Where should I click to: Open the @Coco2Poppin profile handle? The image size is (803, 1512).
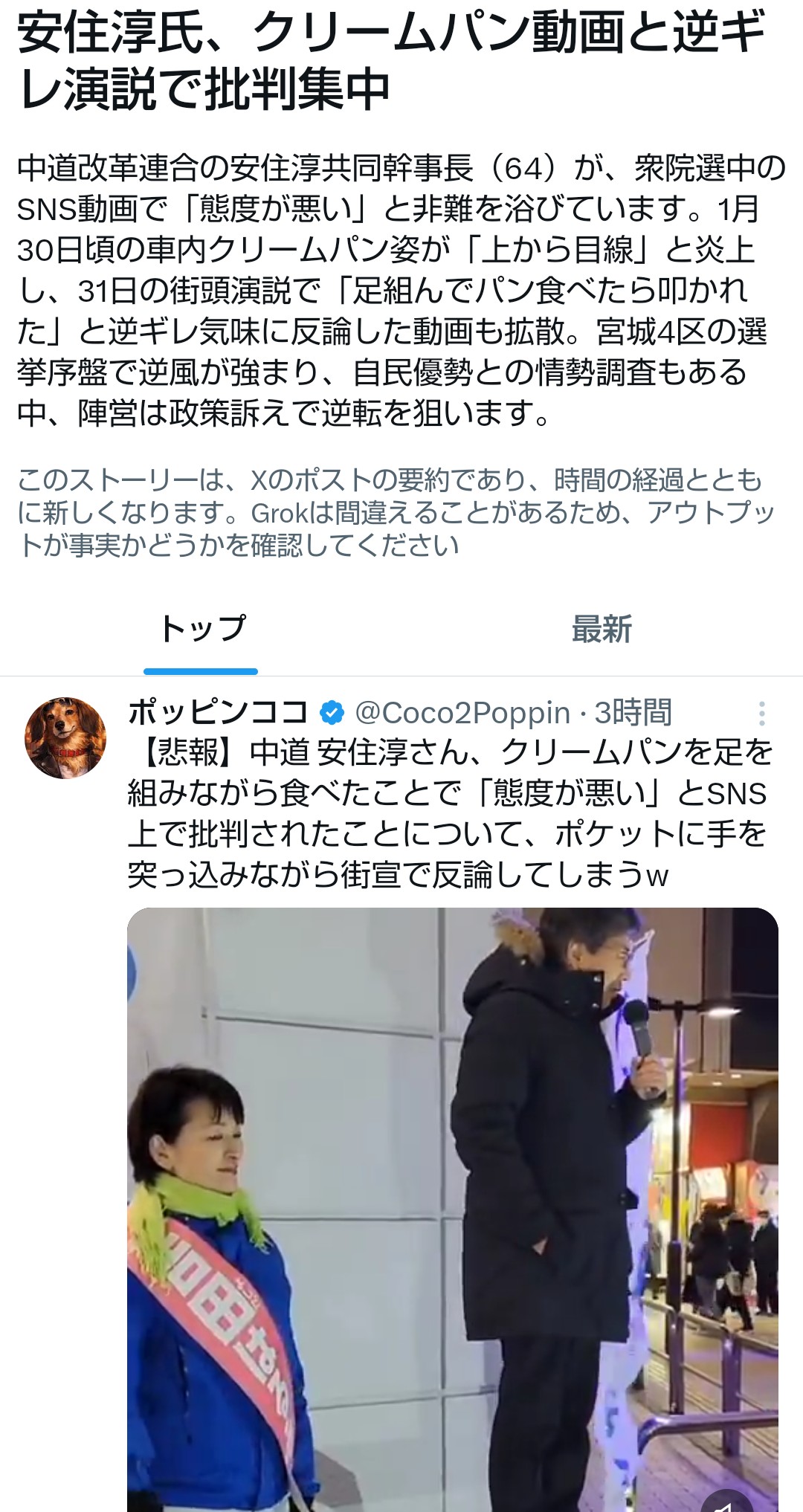coord(462,714)
